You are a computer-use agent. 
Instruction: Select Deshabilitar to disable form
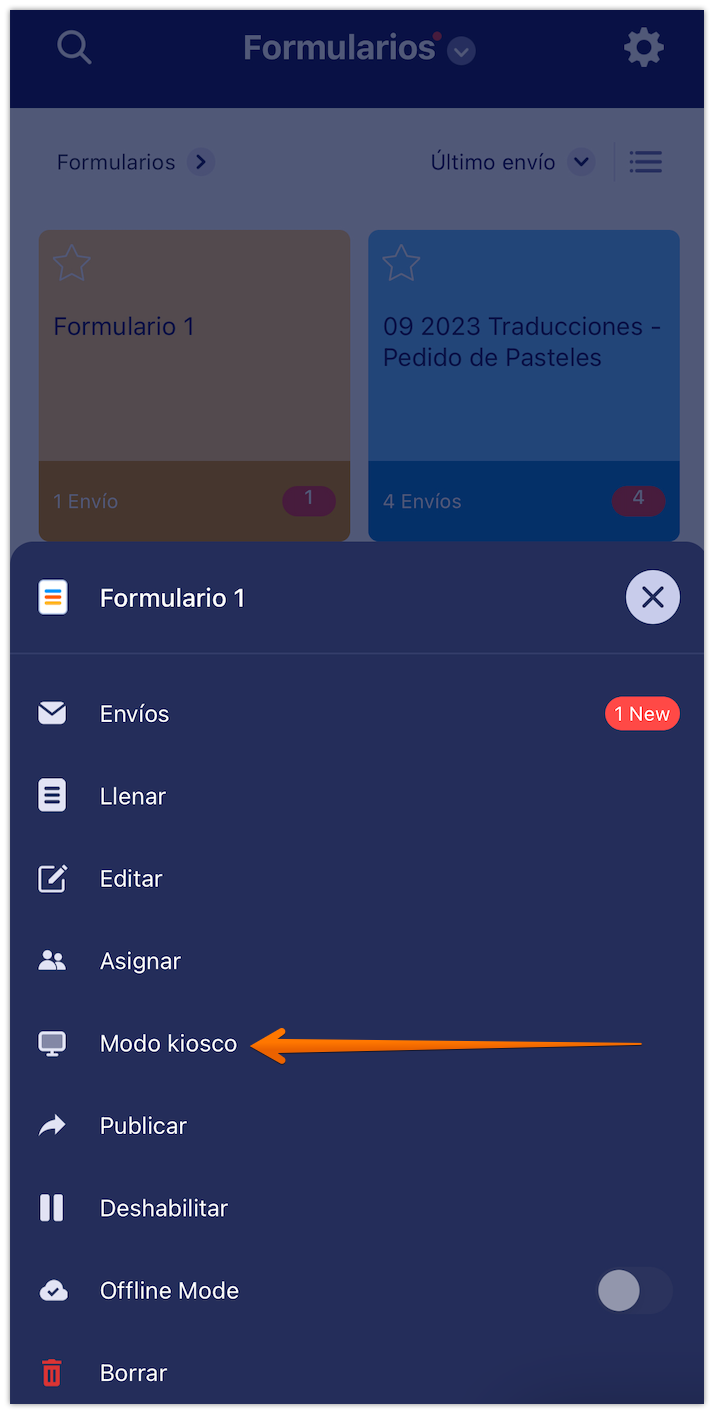[x=163, y=1208]
